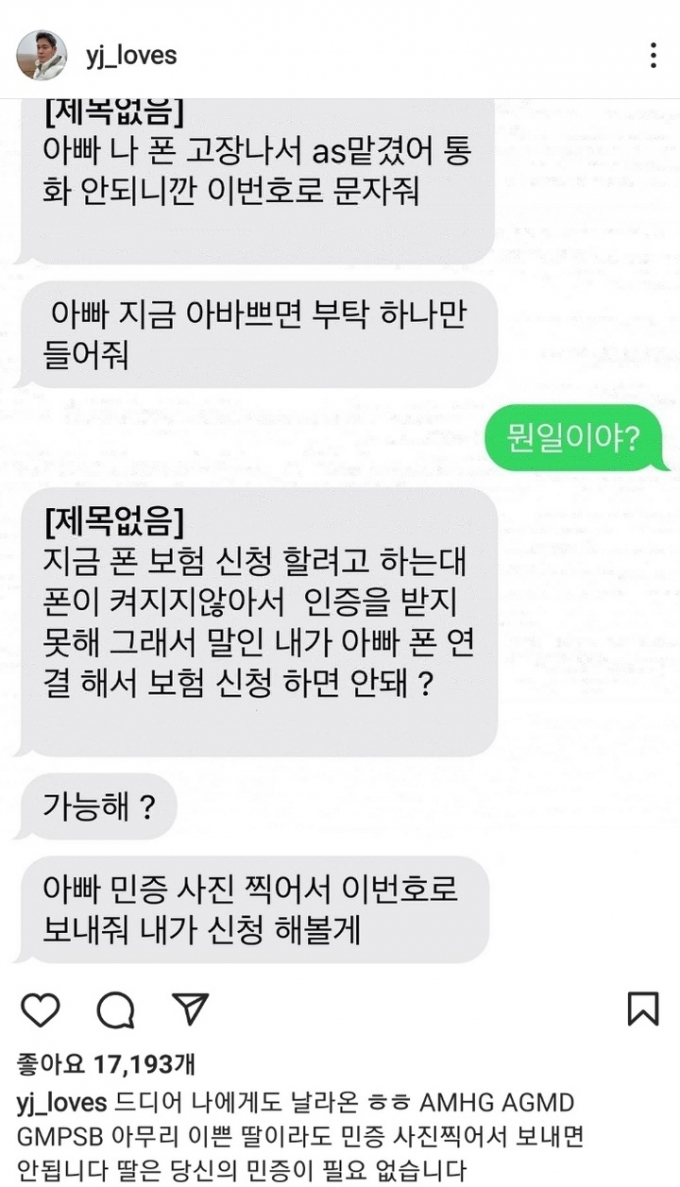Open the posted text message screenshot
Image resolution: width=680 pixels, height=1187 pixels.
pos(340,540)
